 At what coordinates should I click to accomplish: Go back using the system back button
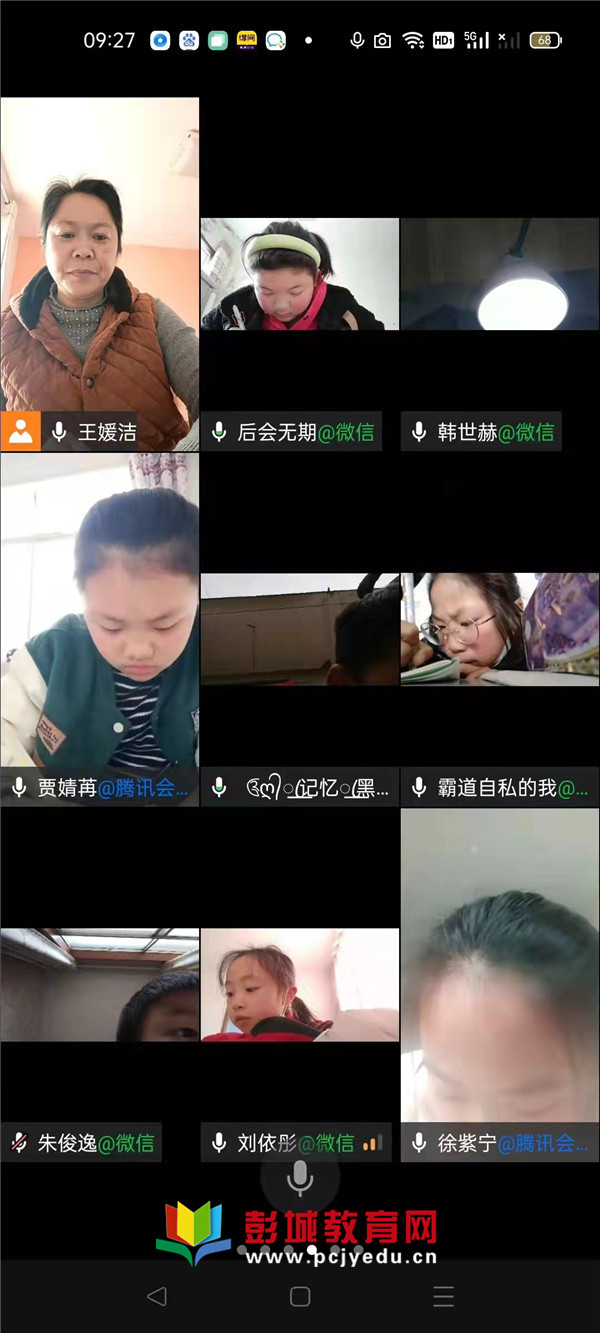pyautogui.click(x=156, y=1297)
